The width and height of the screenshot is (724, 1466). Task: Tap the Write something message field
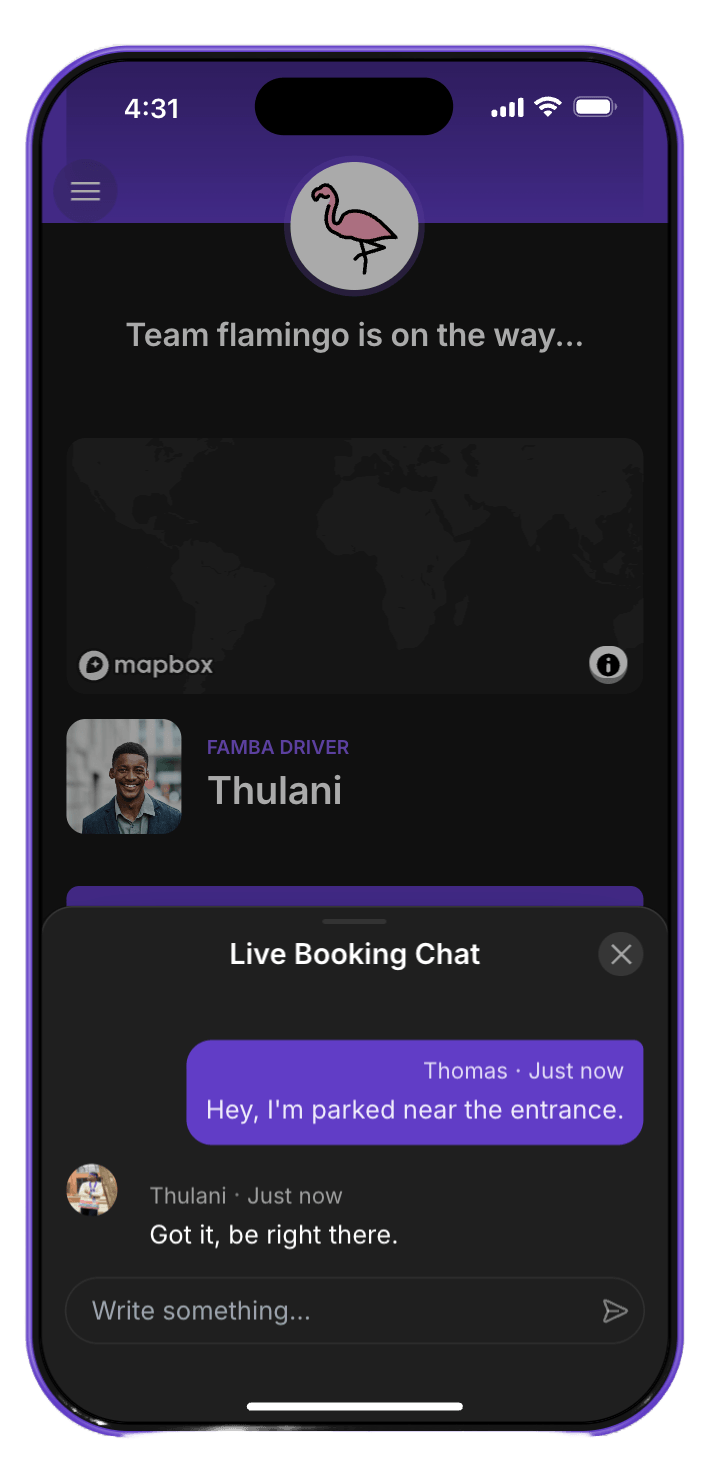pos(330,1311)
